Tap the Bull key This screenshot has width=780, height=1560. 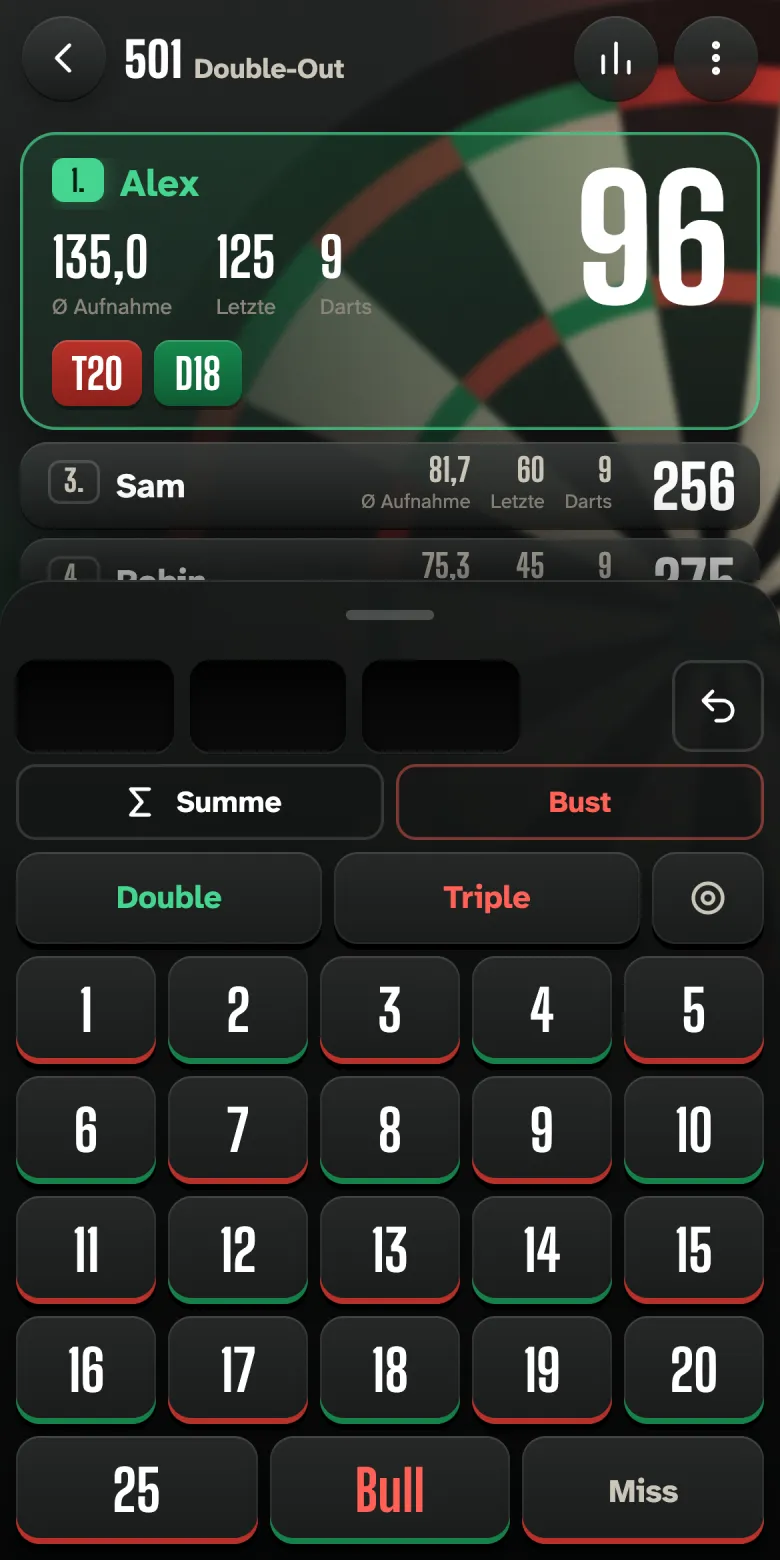(390, 1490)
